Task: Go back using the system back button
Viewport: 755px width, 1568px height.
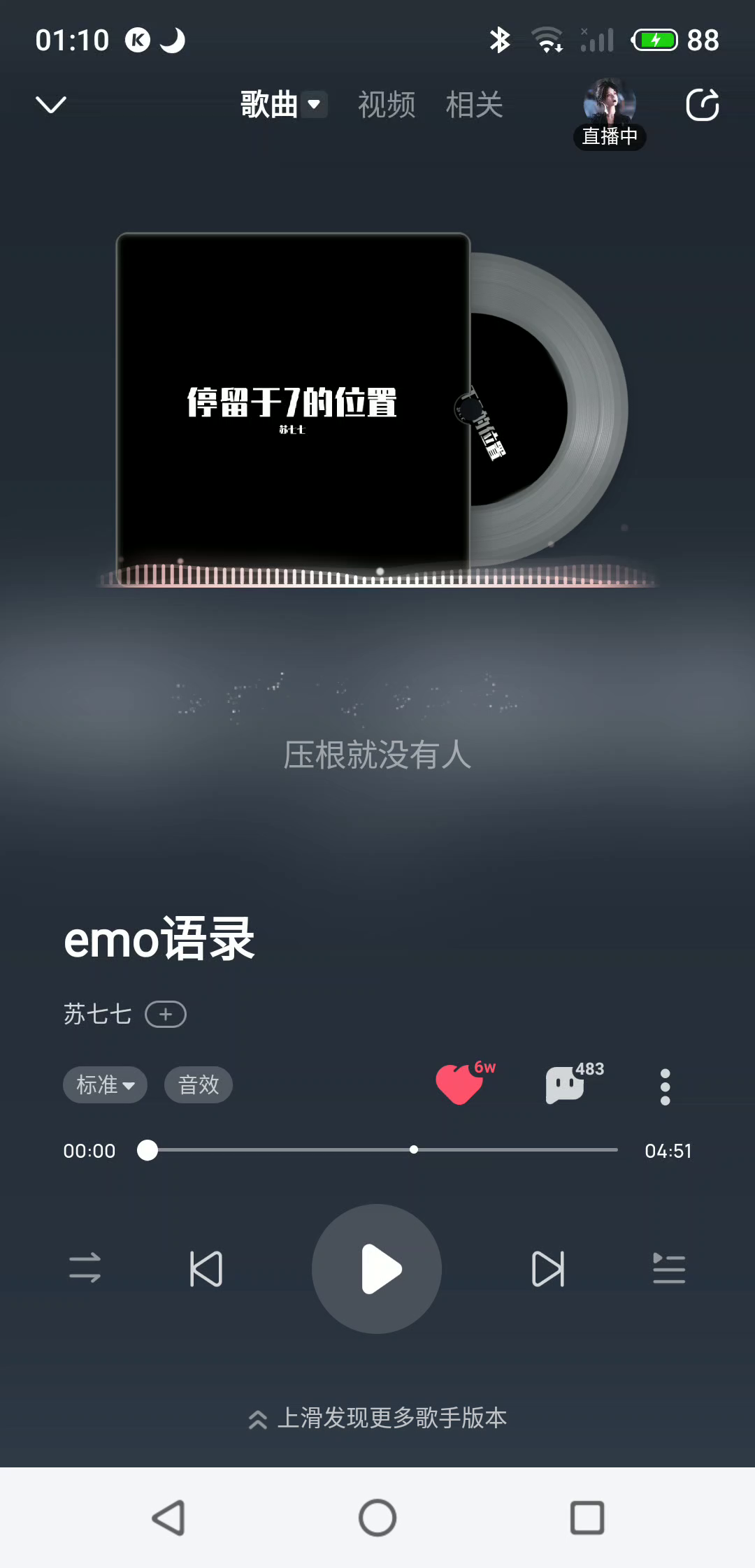Action: pyautogui.click(x=168, y=1518)
